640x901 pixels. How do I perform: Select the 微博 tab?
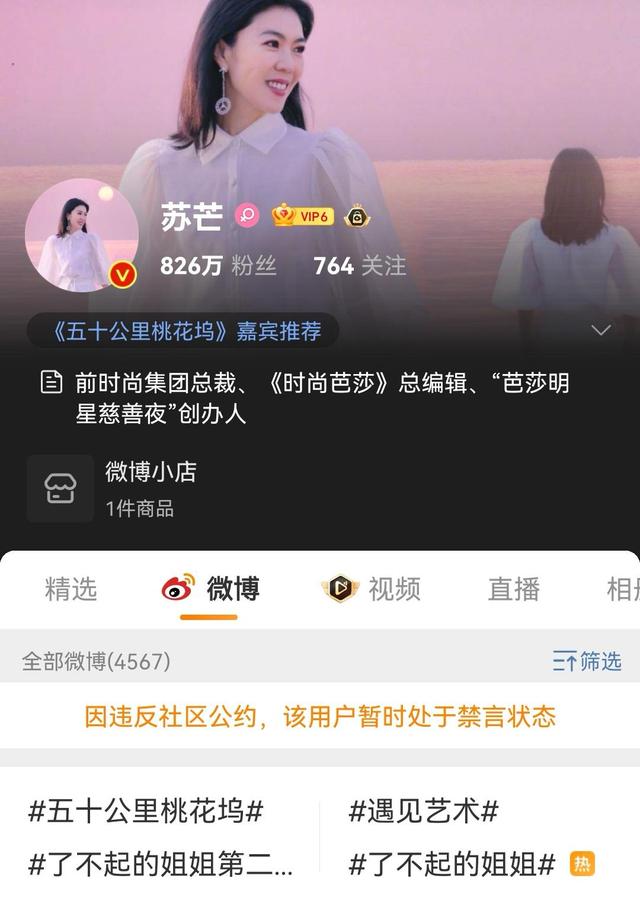211,590
